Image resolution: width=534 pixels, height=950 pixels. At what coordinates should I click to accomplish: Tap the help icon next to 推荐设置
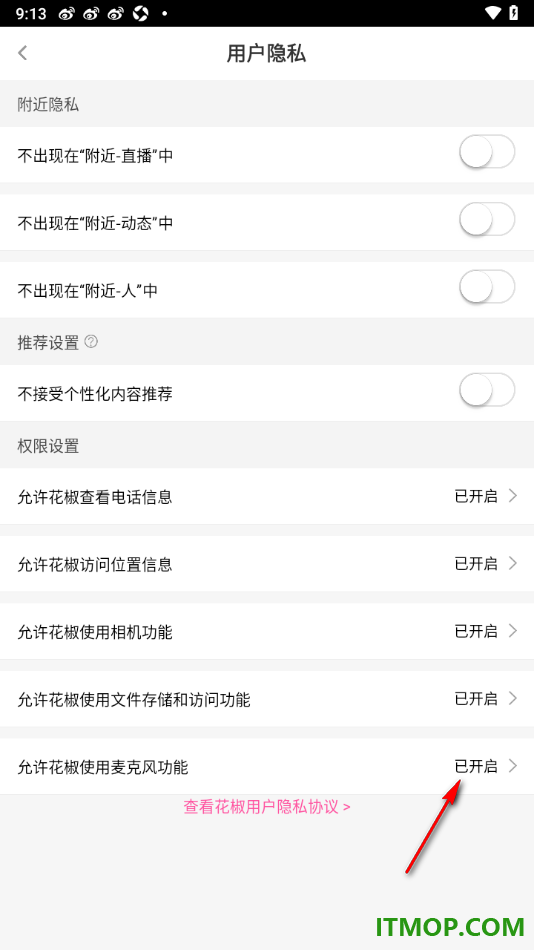91,342
